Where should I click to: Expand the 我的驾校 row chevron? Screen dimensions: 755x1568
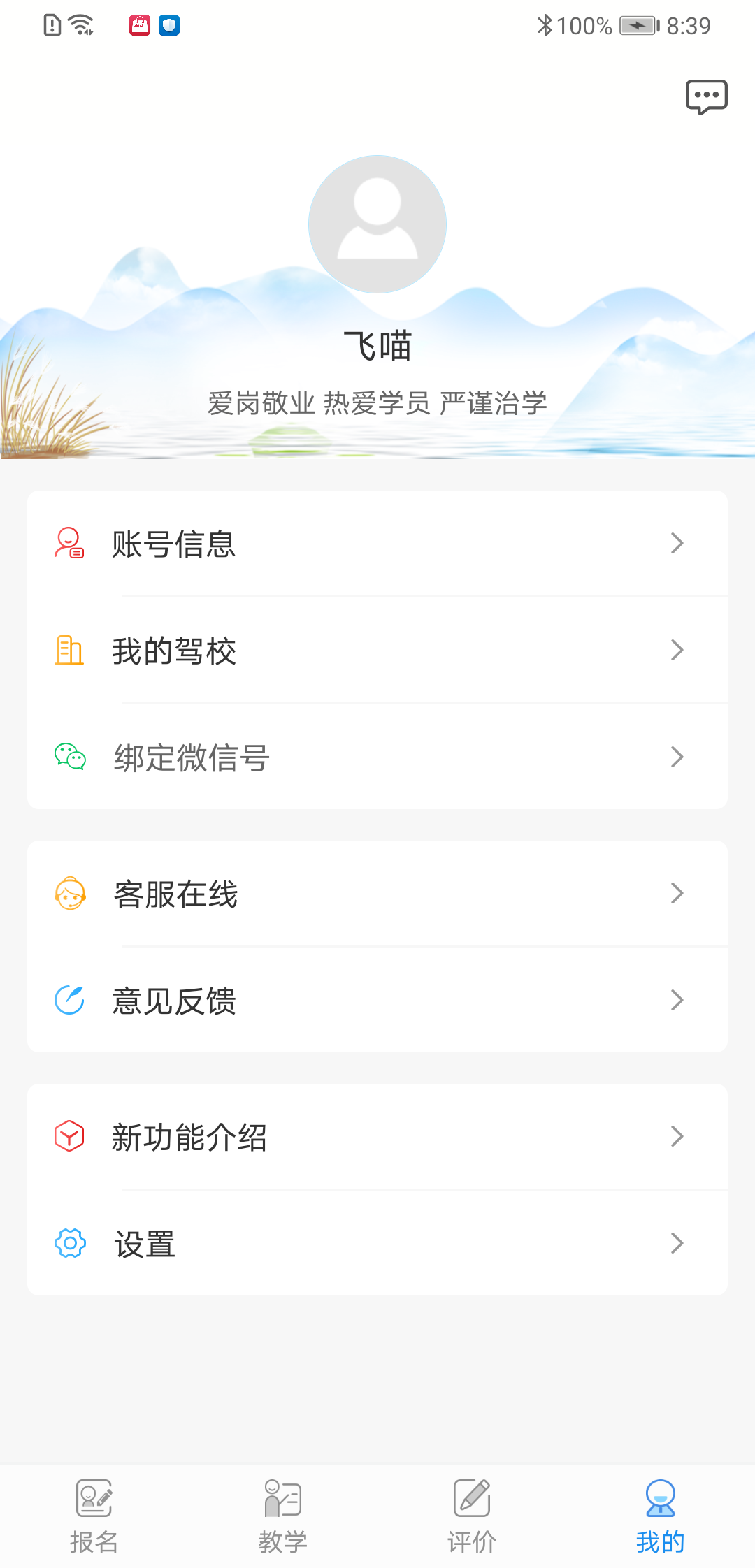click(676, 650)
